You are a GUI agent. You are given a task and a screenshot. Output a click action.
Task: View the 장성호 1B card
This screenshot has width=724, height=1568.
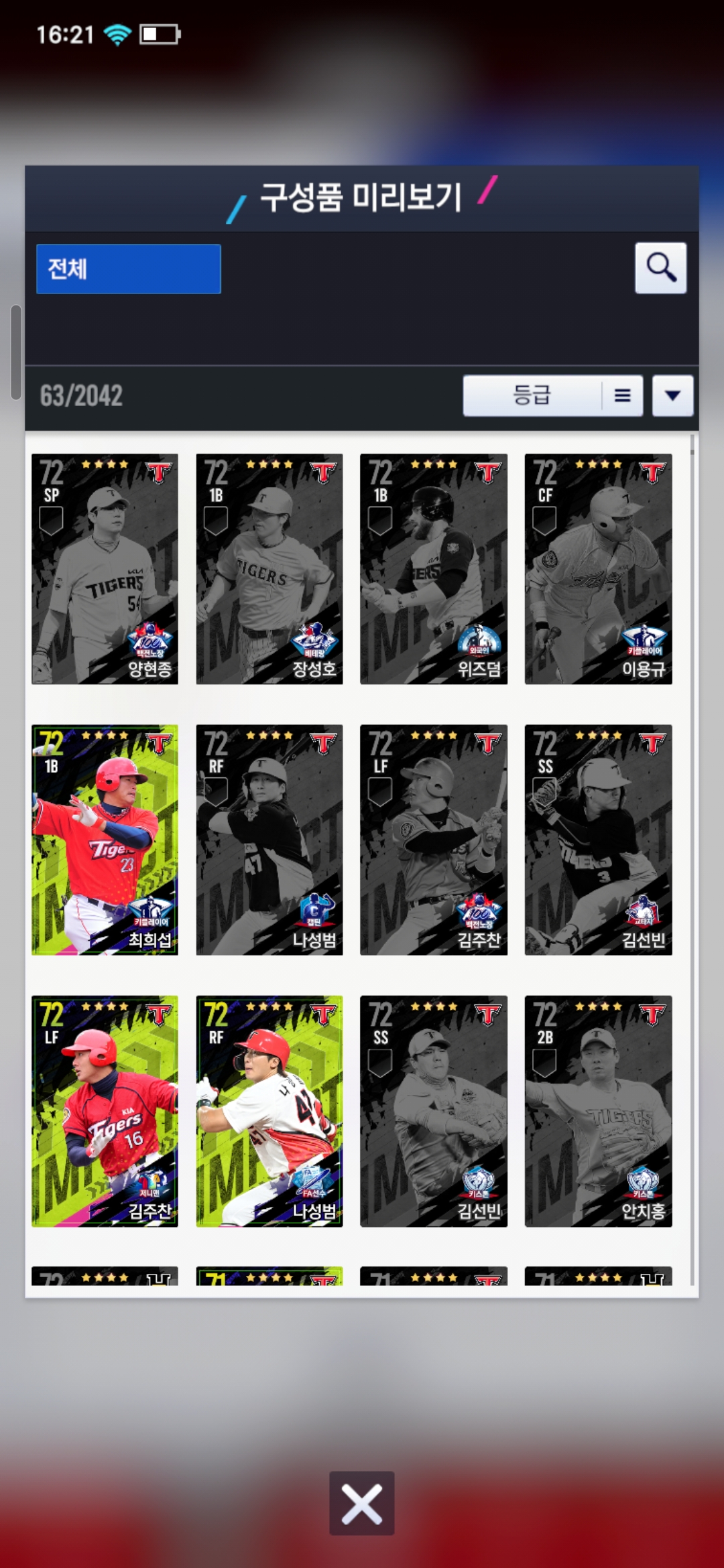(269, 568)
